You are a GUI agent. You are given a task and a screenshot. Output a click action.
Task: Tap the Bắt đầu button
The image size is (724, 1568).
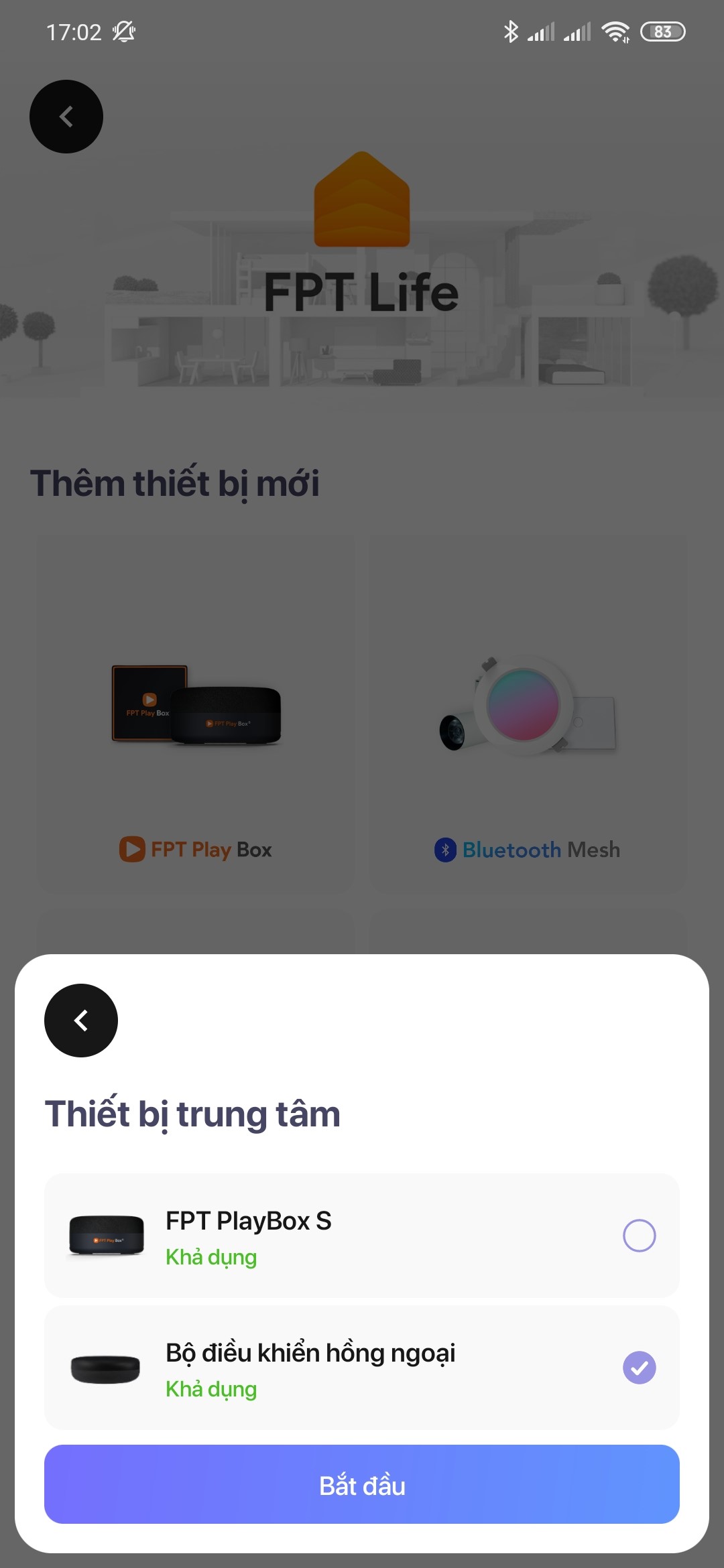[x=362, y=1485]
